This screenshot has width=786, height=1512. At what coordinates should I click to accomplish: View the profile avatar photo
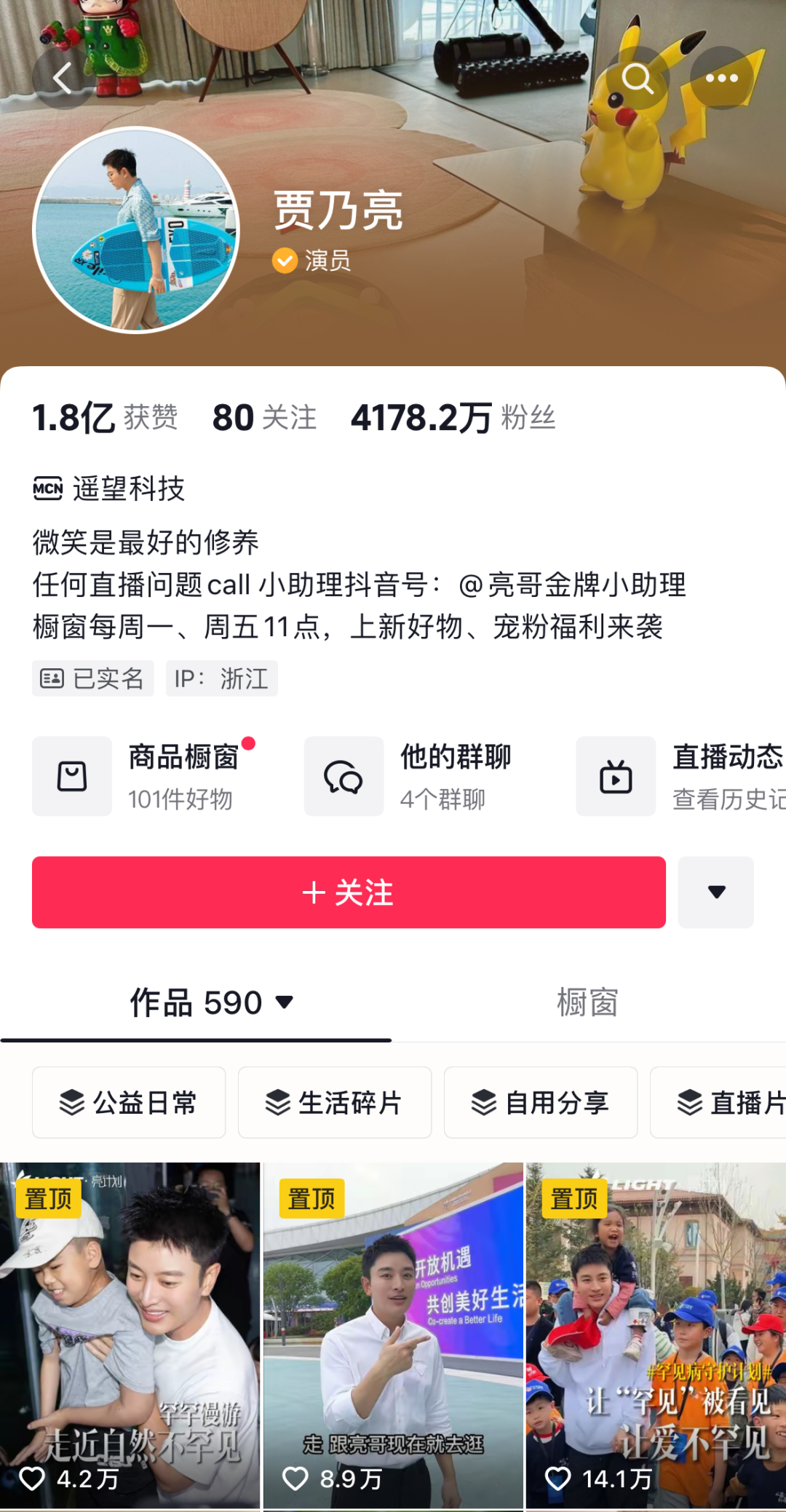(x=136, y=230)
